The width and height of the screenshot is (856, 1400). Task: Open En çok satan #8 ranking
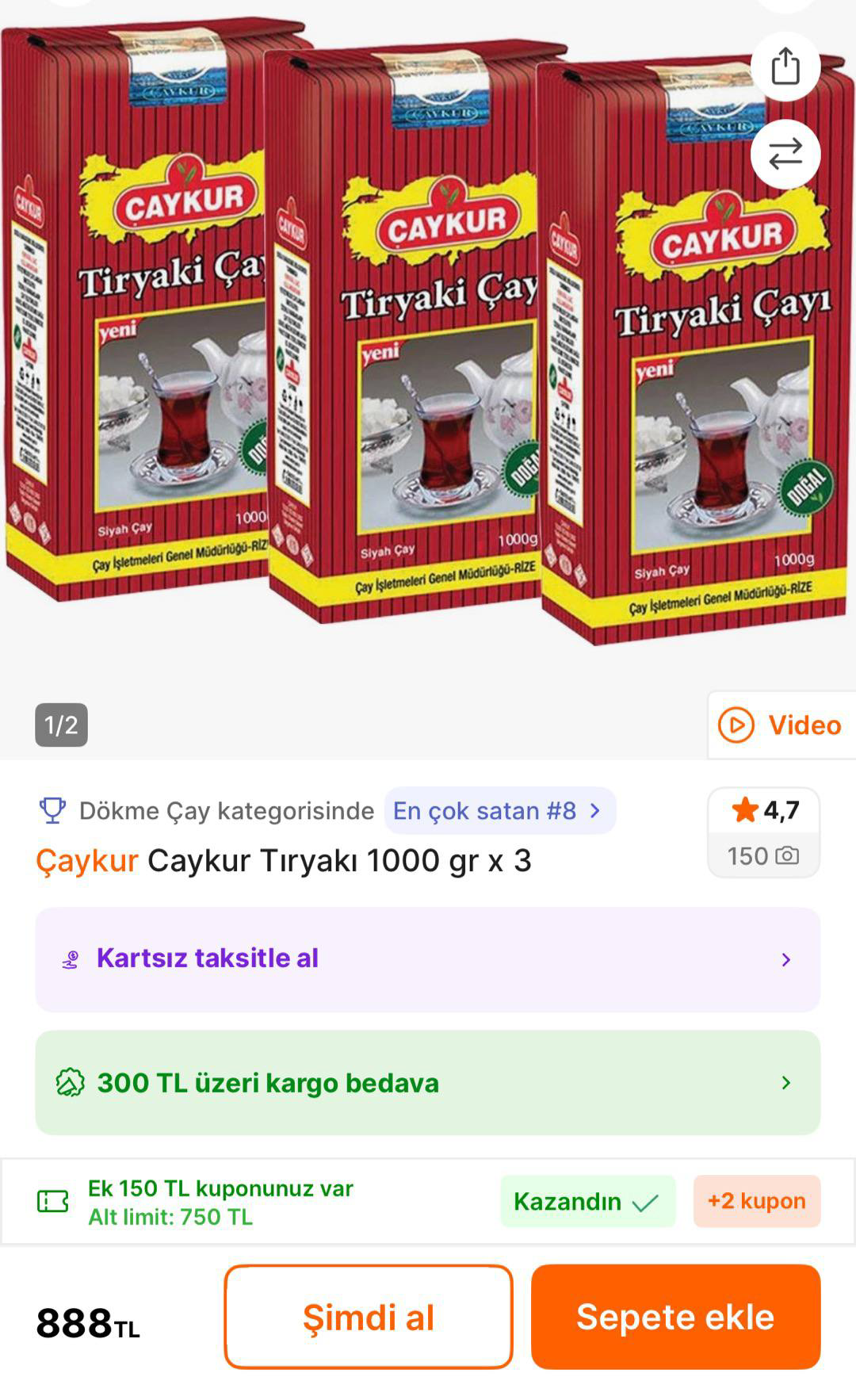point(499,811)
